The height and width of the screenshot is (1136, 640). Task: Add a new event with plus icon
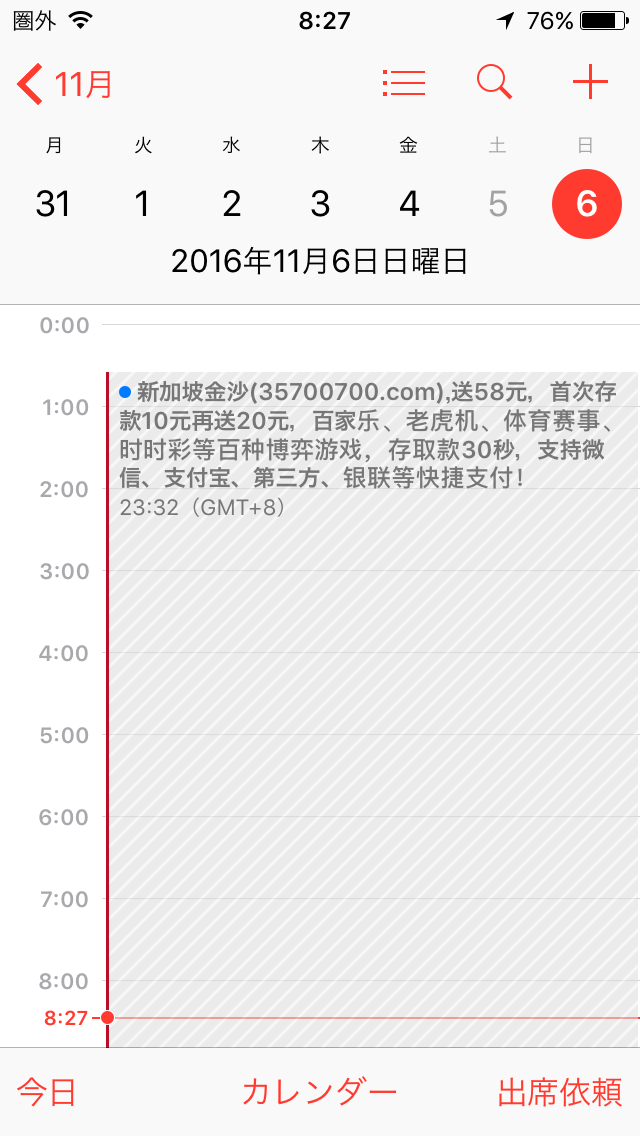590,83
